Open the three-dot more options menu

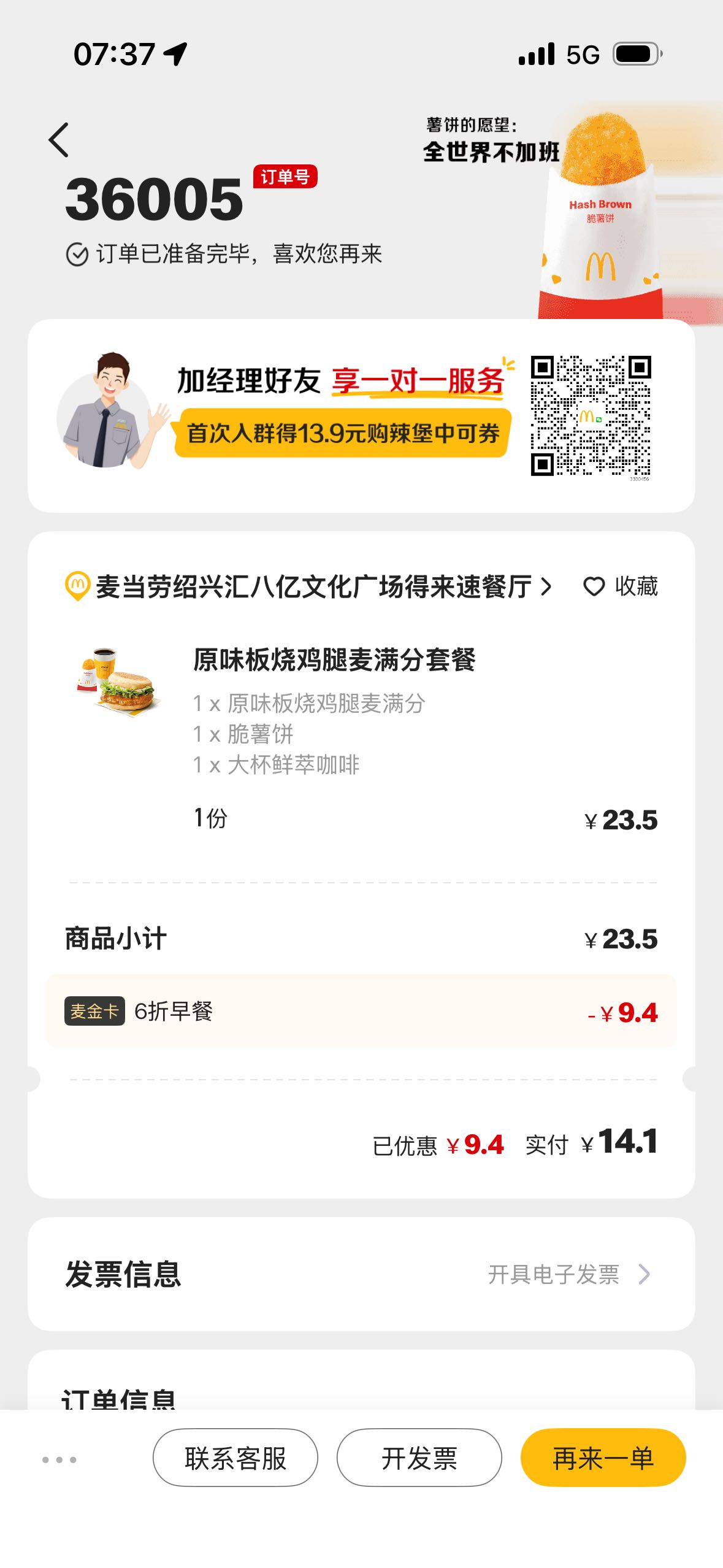coord(59,1459)
